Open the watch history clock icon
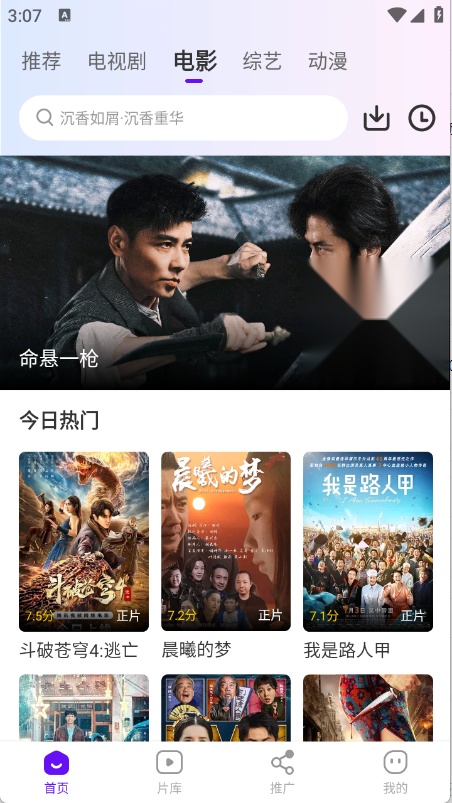Viewport: 452px width, 803px height. [422, 118]
